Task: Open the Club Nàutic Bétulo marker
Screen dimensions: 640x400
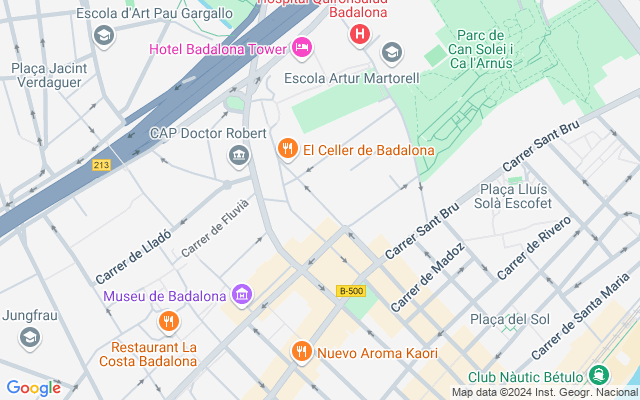Action: tap(599, 376)
